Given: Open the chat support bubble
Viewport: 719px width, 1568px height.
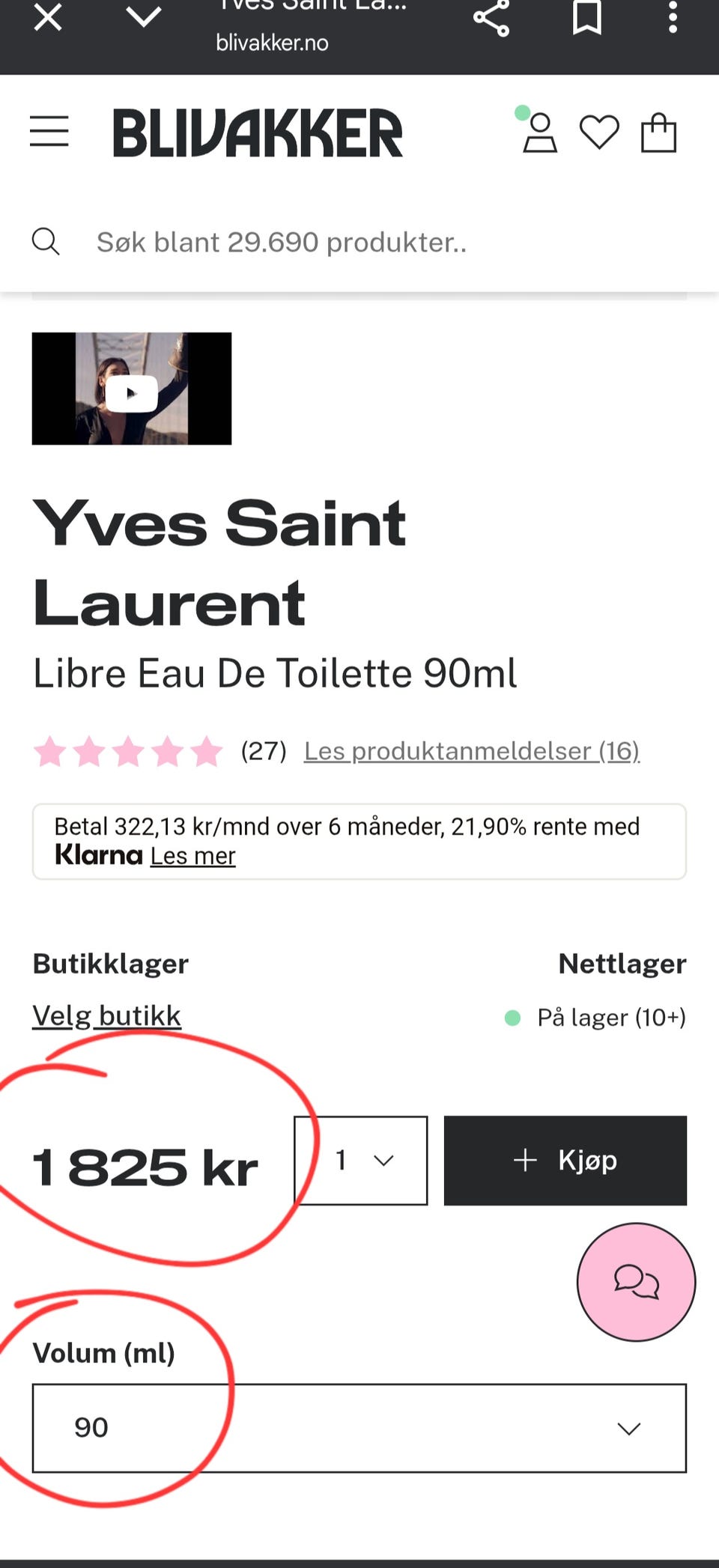Looking at the screenshot, I should coord(635,1282).
